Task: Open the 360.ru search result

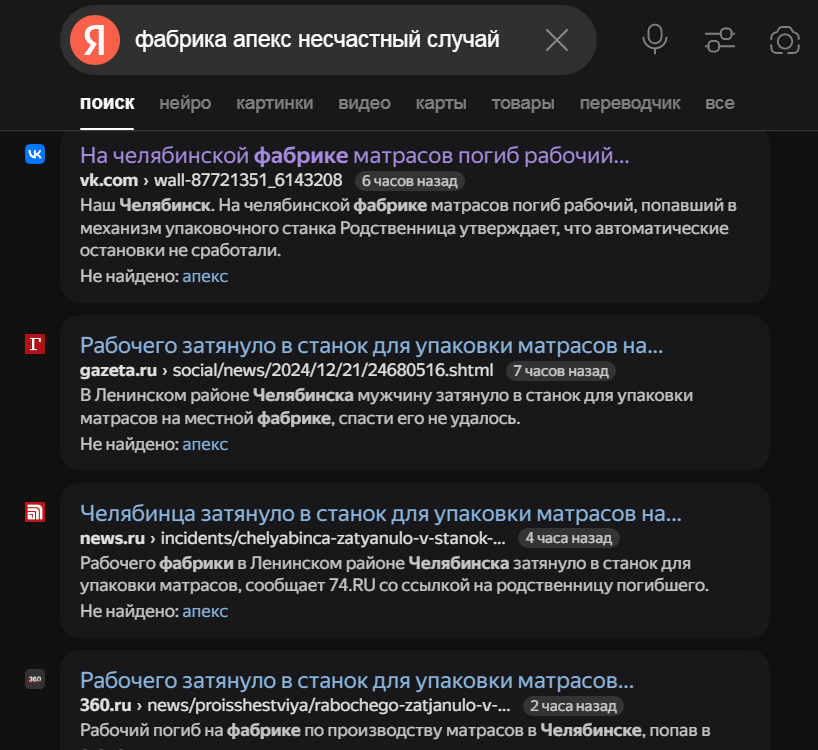Action: [x=357, y=681]
